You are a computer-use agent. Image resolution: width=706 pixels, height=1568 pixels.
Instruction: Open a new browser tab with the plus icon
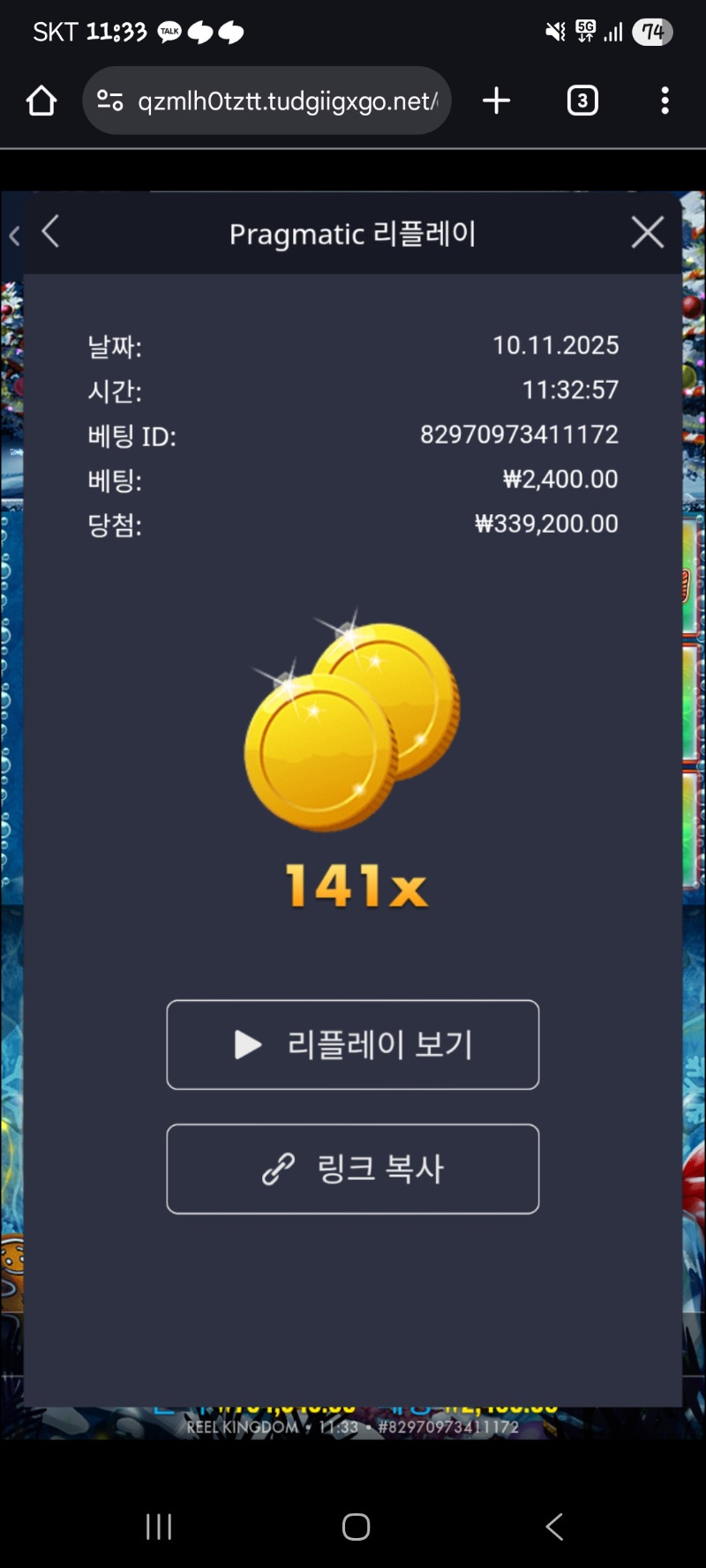496,100
